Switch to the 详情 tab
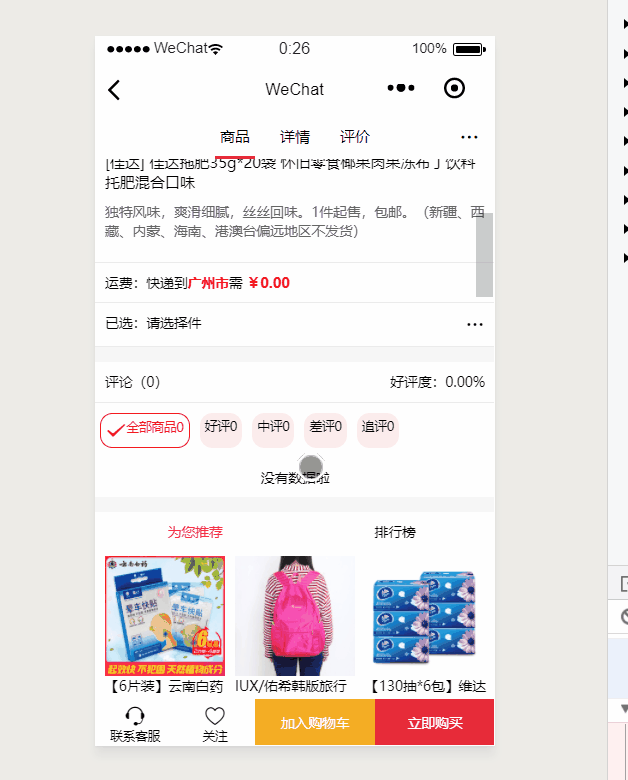Image resolution: width=628 pixels, height=780 pixels. (x=295, y=137)
